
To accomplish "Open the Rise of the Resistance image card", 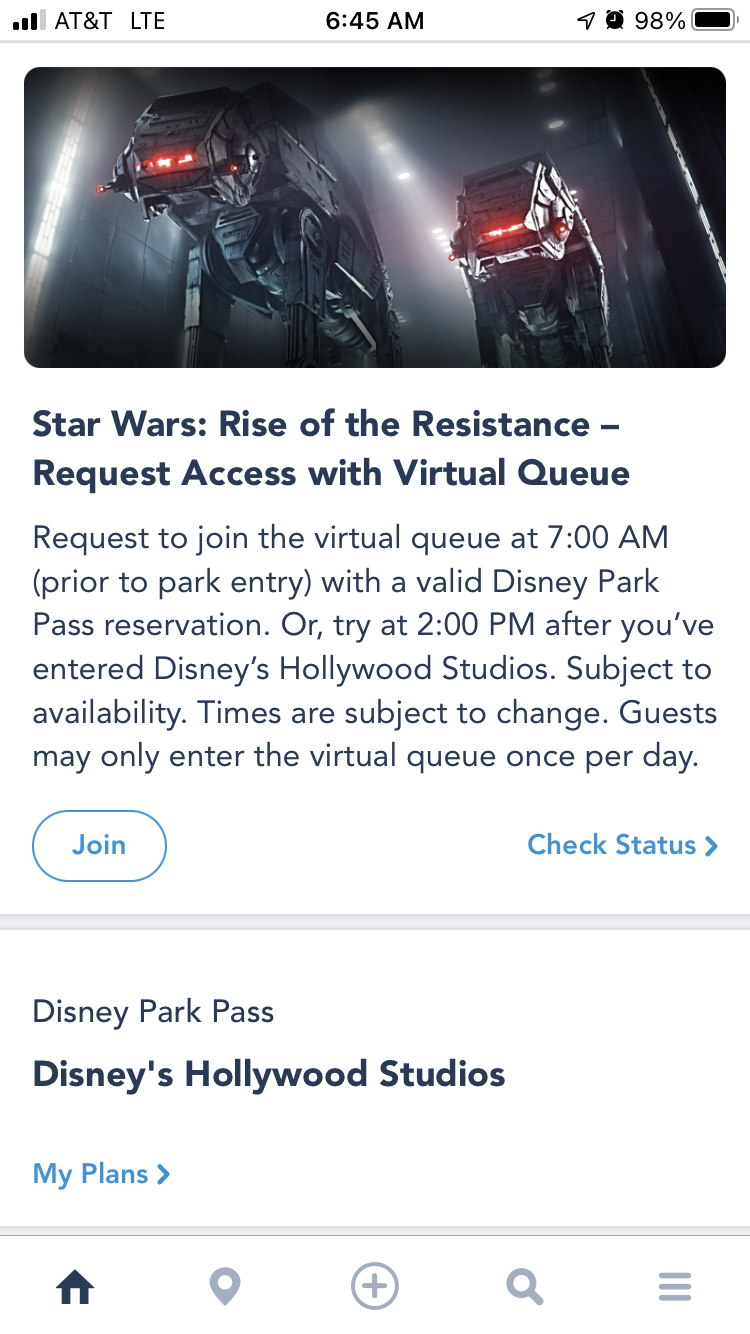I will [375, 217].
